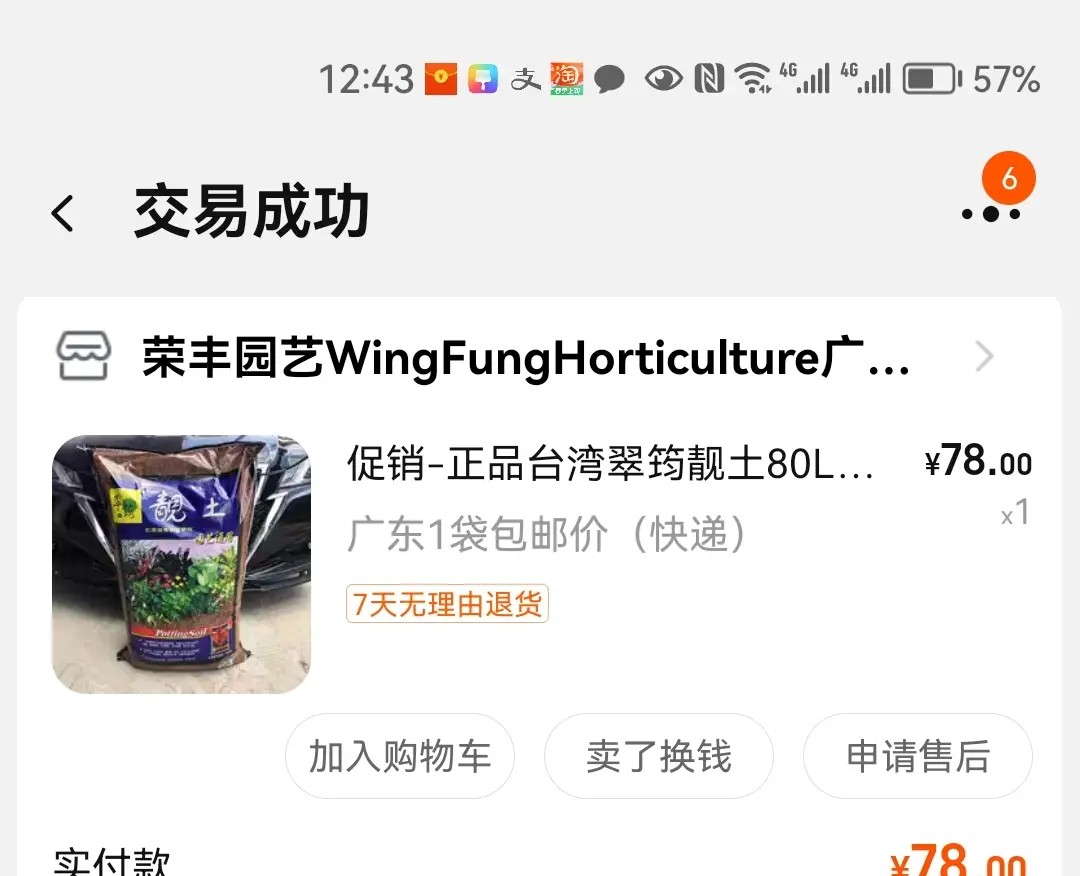Request after-sales via 申请售后
1080x876 pixels.
click(x=918, y=756)
